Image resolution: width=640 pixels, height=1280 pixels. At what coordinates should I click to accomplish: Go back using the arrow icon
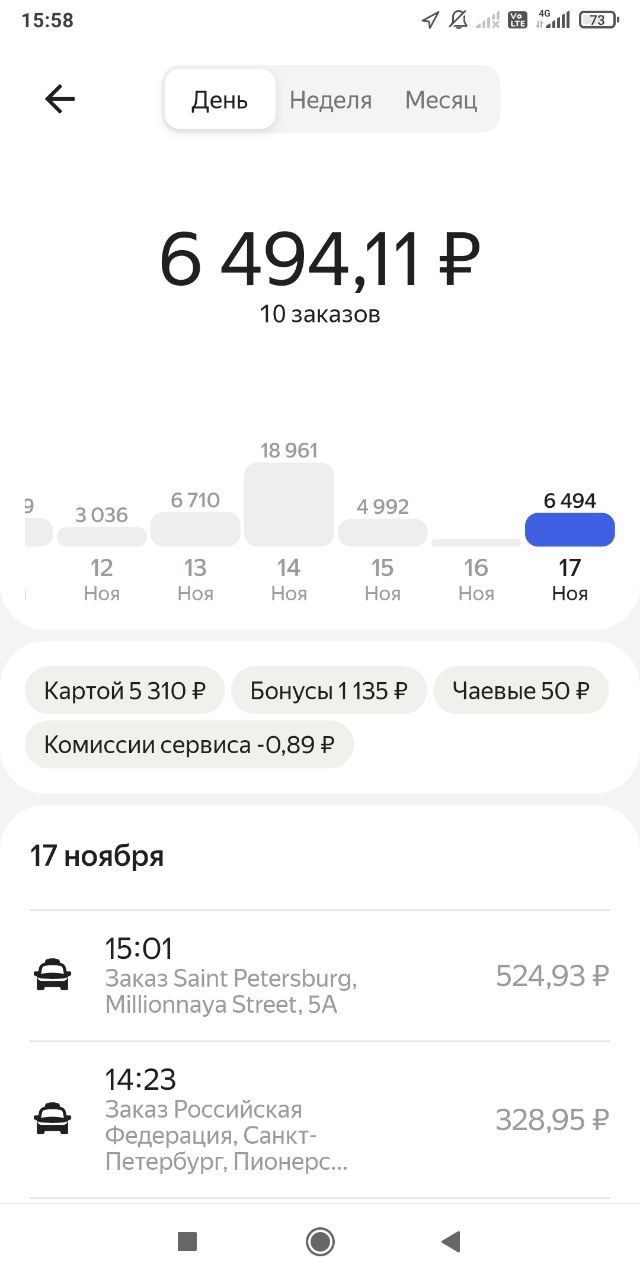(60, 99)
